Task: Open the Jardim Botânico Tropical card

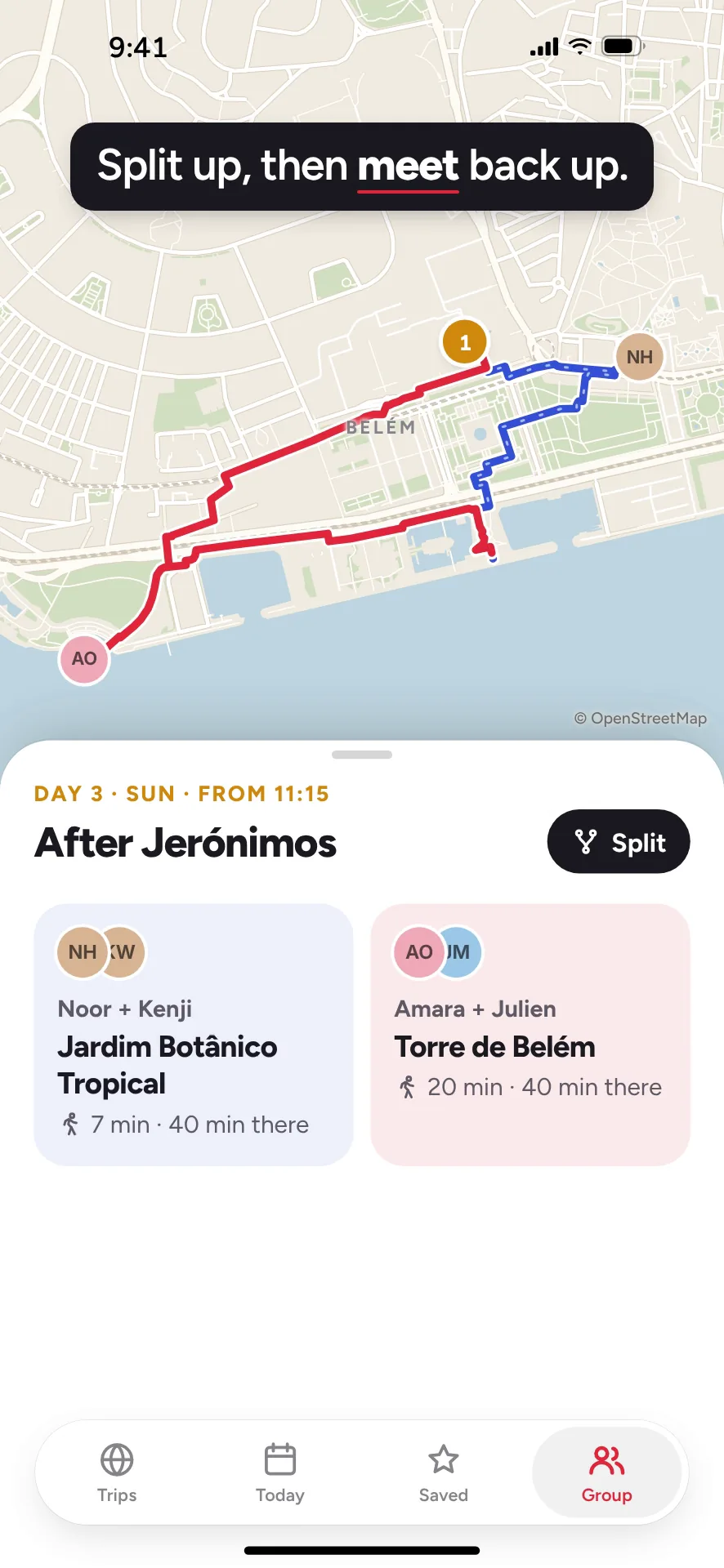Action: pos(194,1035)
